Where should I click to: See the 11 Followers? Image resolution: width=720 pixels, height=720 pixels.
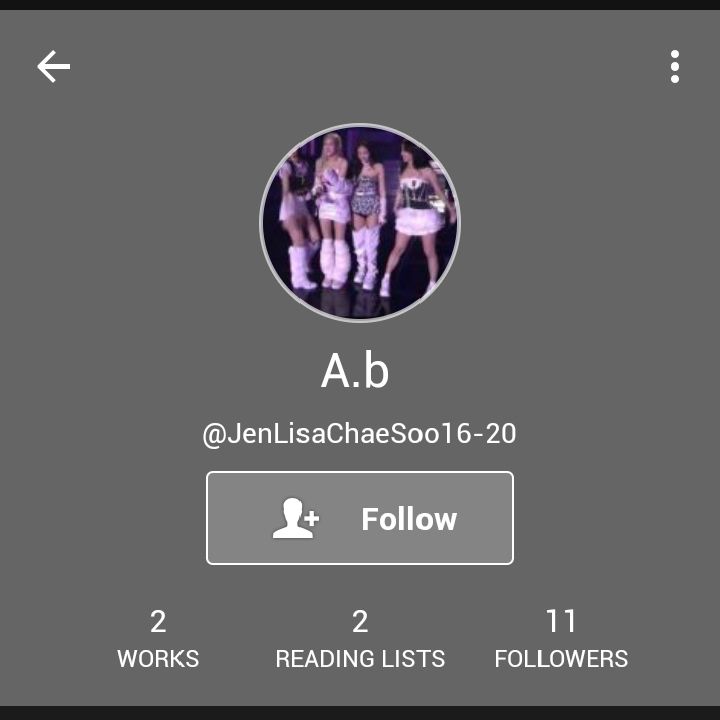pos(561,640)
